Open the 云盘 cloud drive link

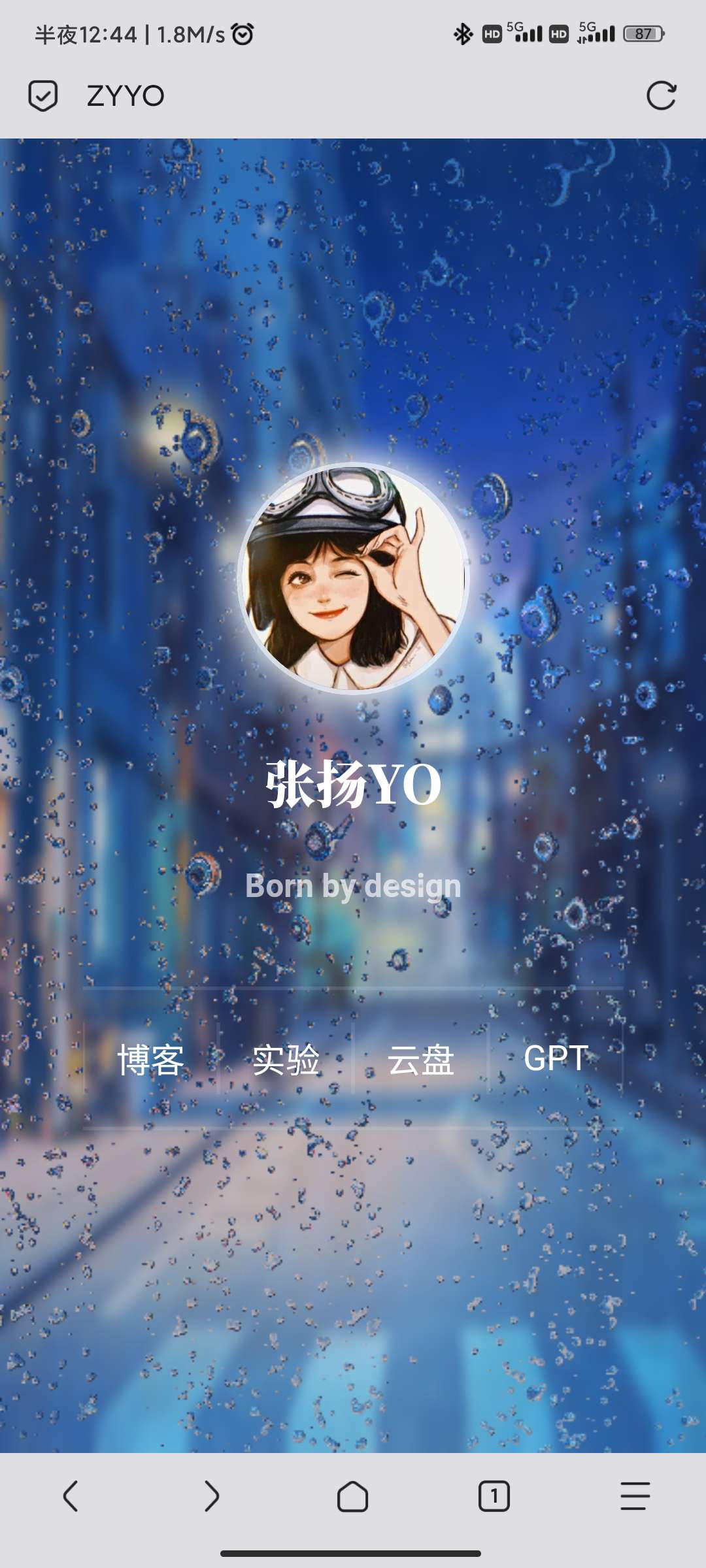pyautogui.click(x=421, y=1059)
